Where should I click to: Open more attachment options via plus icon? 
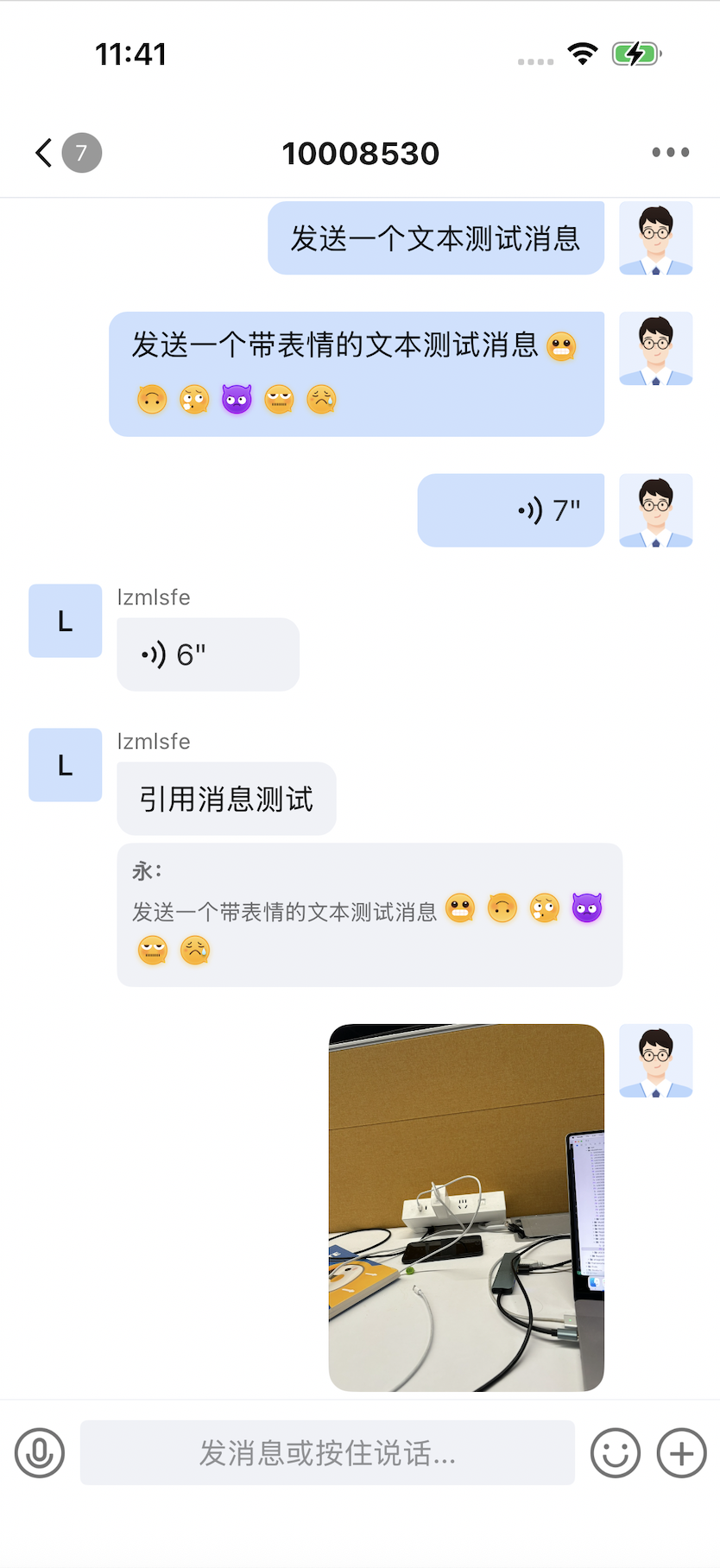pos(682,1453)
